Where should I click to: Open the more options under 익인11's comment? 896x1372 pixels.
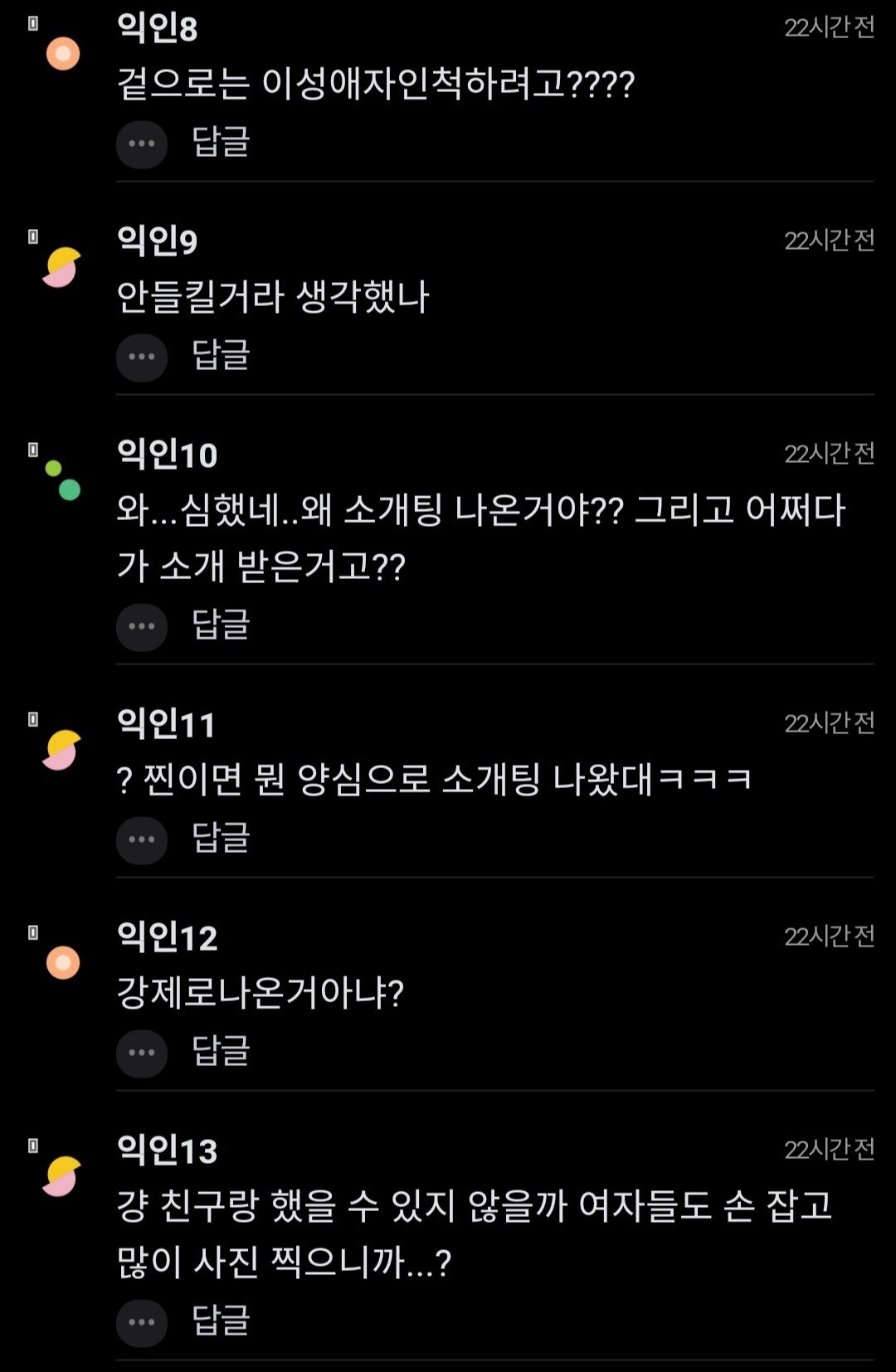coord(142,840)
